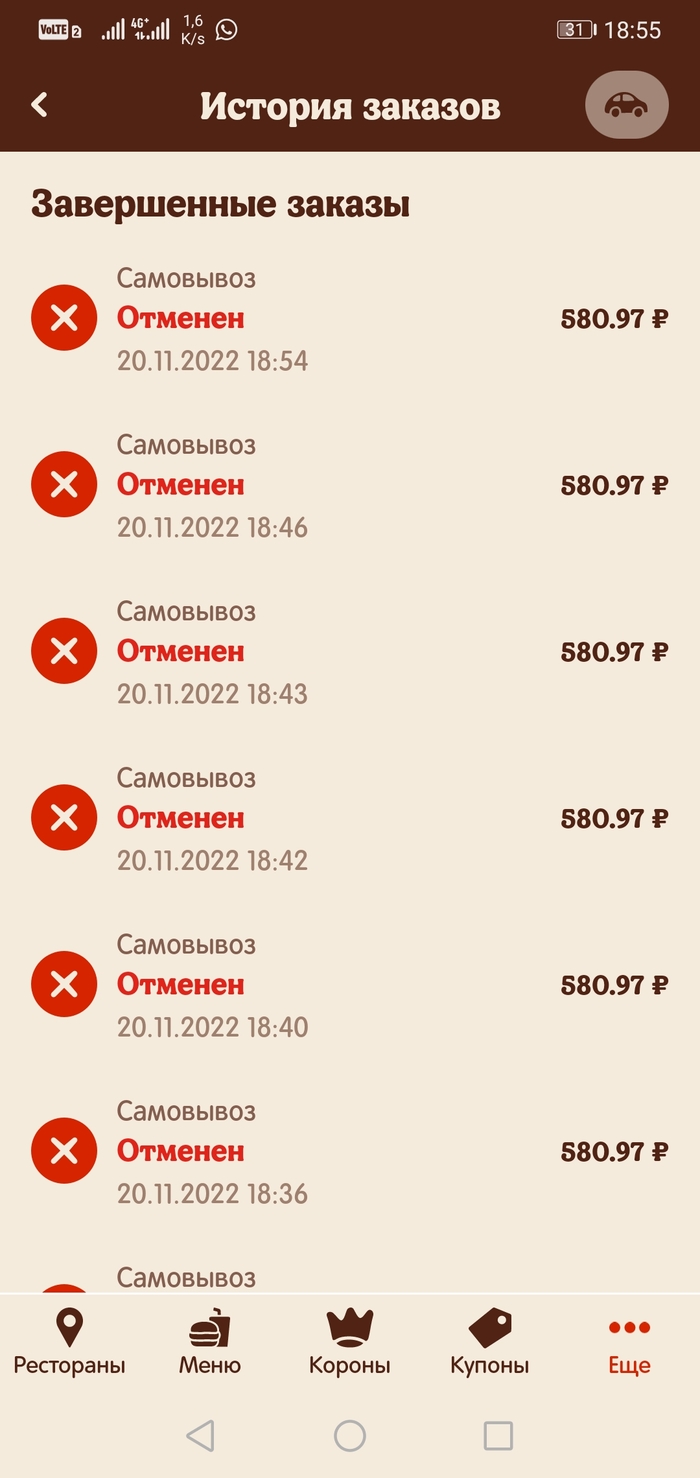Open the Меню tab

(210, 1343)
